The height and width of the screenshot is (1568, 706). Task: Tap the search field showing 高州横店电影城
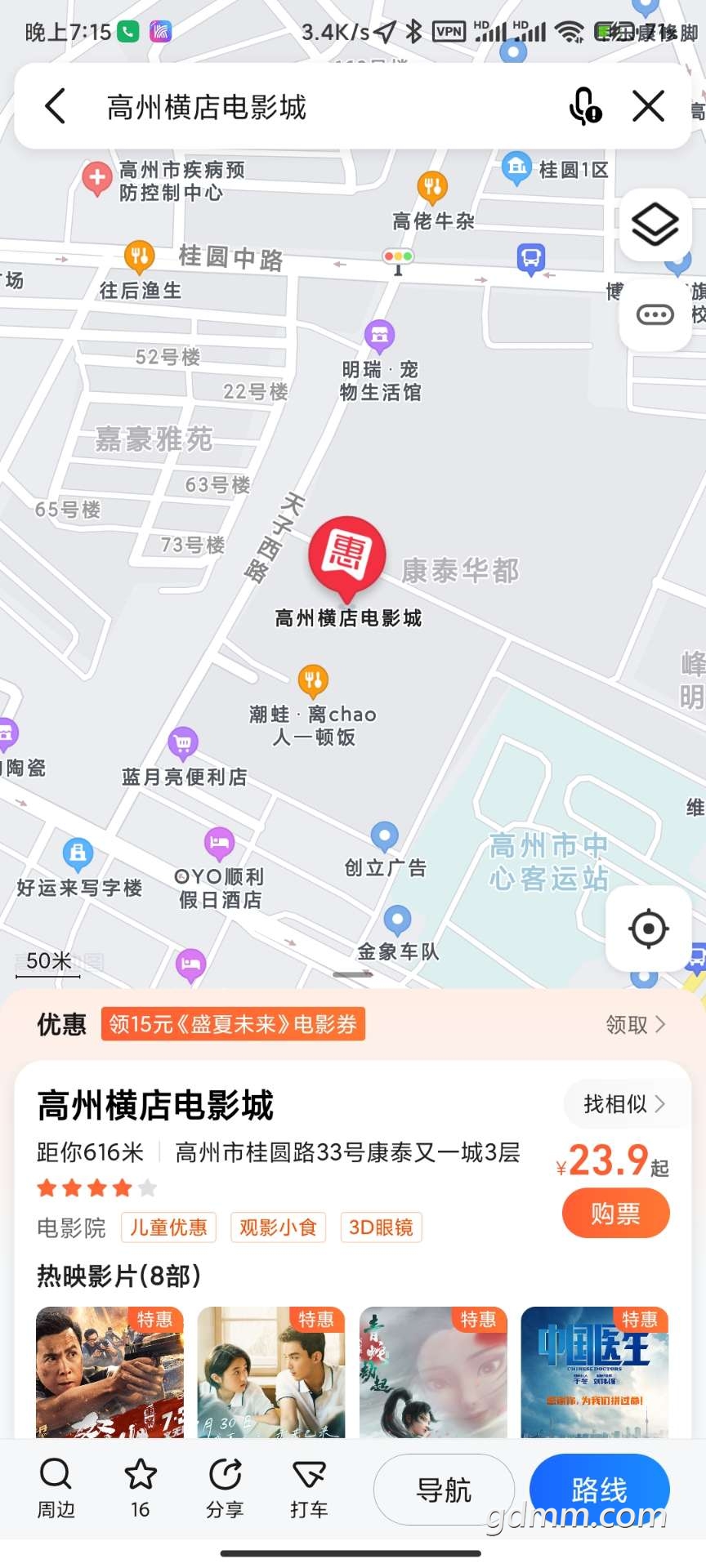pos(327,107)
